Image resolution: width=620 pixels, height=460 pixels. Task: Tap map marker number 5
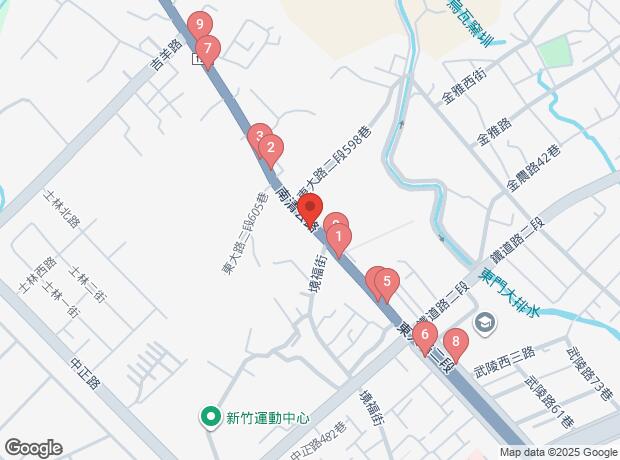[x=387, y=283]
